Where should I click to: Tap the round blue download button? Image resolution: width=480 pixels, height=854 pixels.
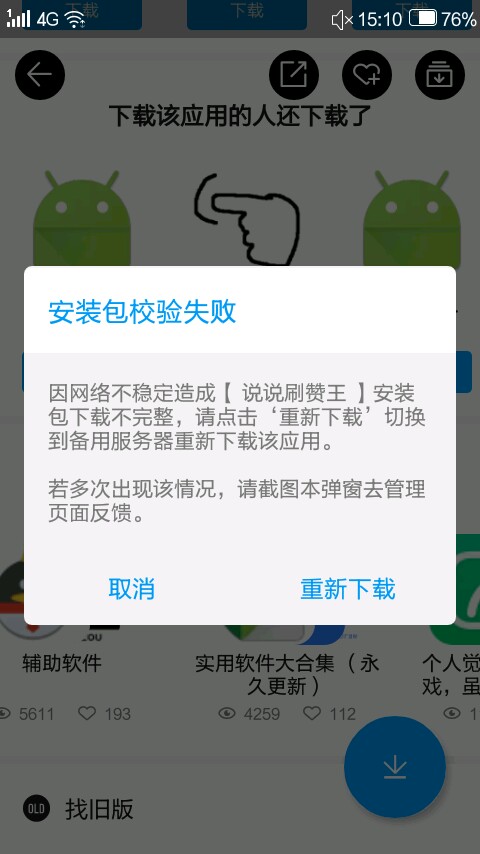tap(395, 767)
